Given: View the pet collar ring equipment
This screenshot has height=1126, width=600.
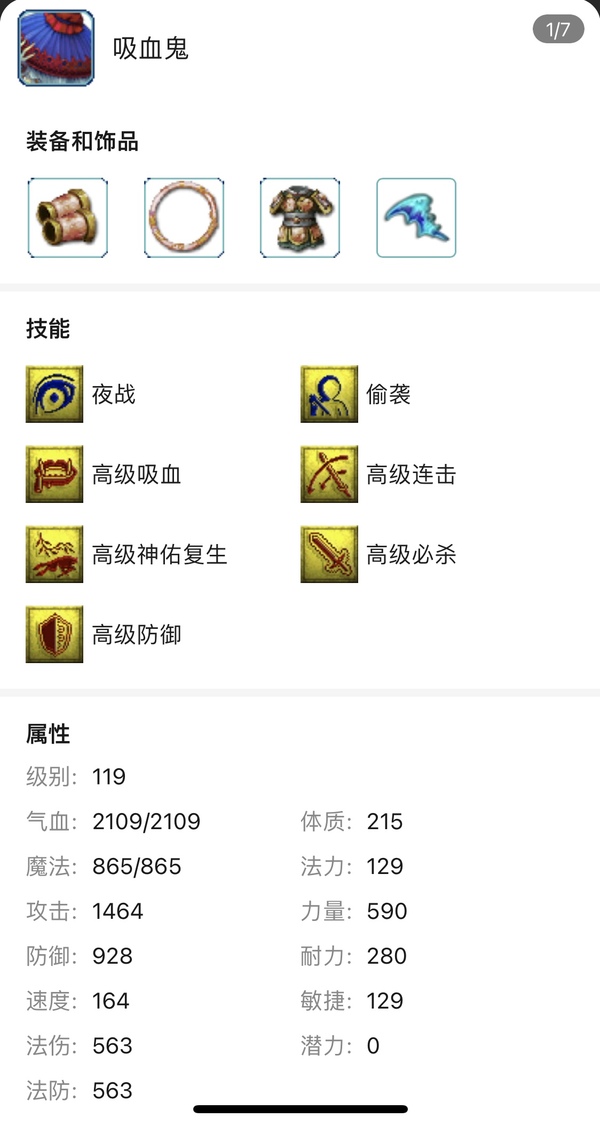Looking at the screenshot, I should coord(183,218).
